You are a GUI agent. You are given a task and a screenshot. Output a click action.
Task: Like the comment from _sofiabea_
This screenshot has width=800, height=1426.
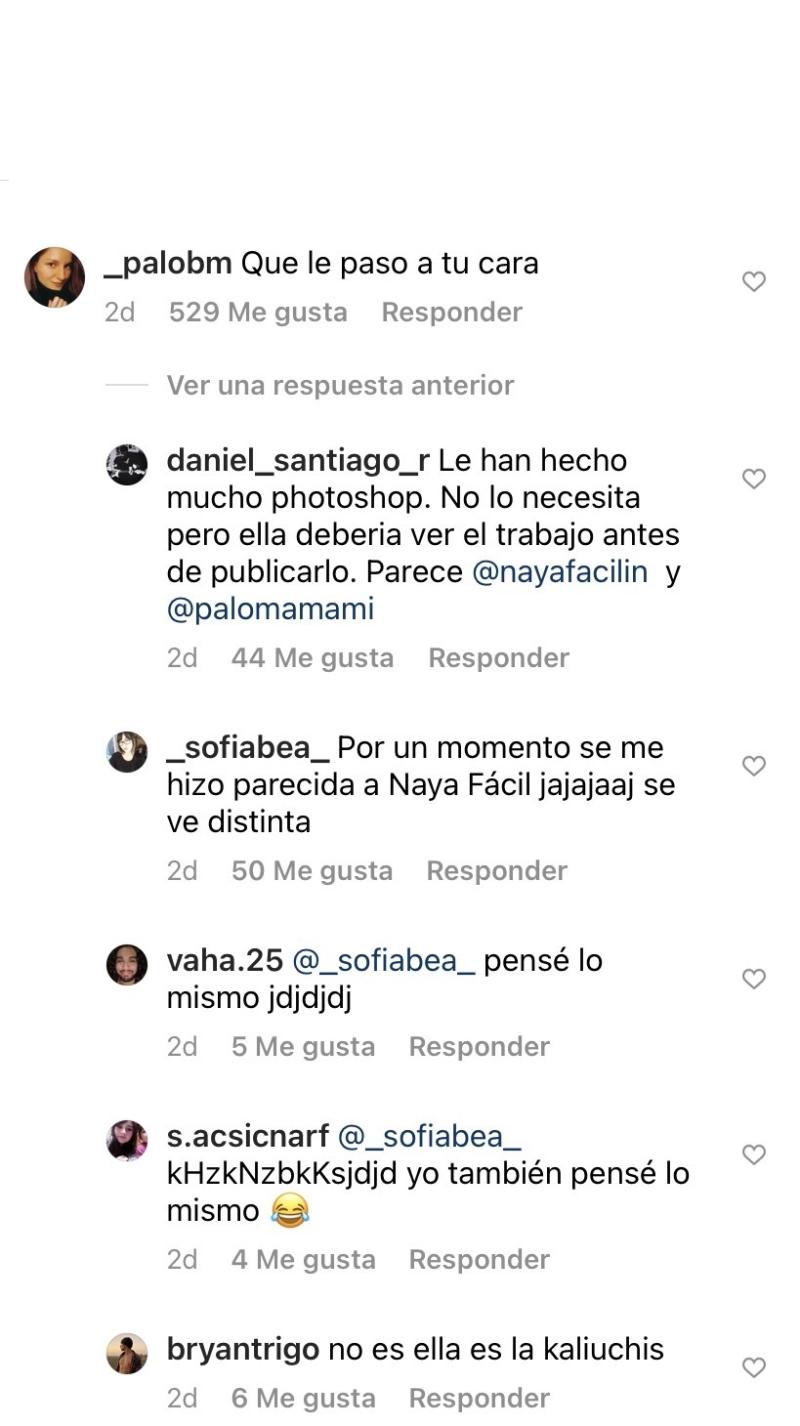(753, 766)
